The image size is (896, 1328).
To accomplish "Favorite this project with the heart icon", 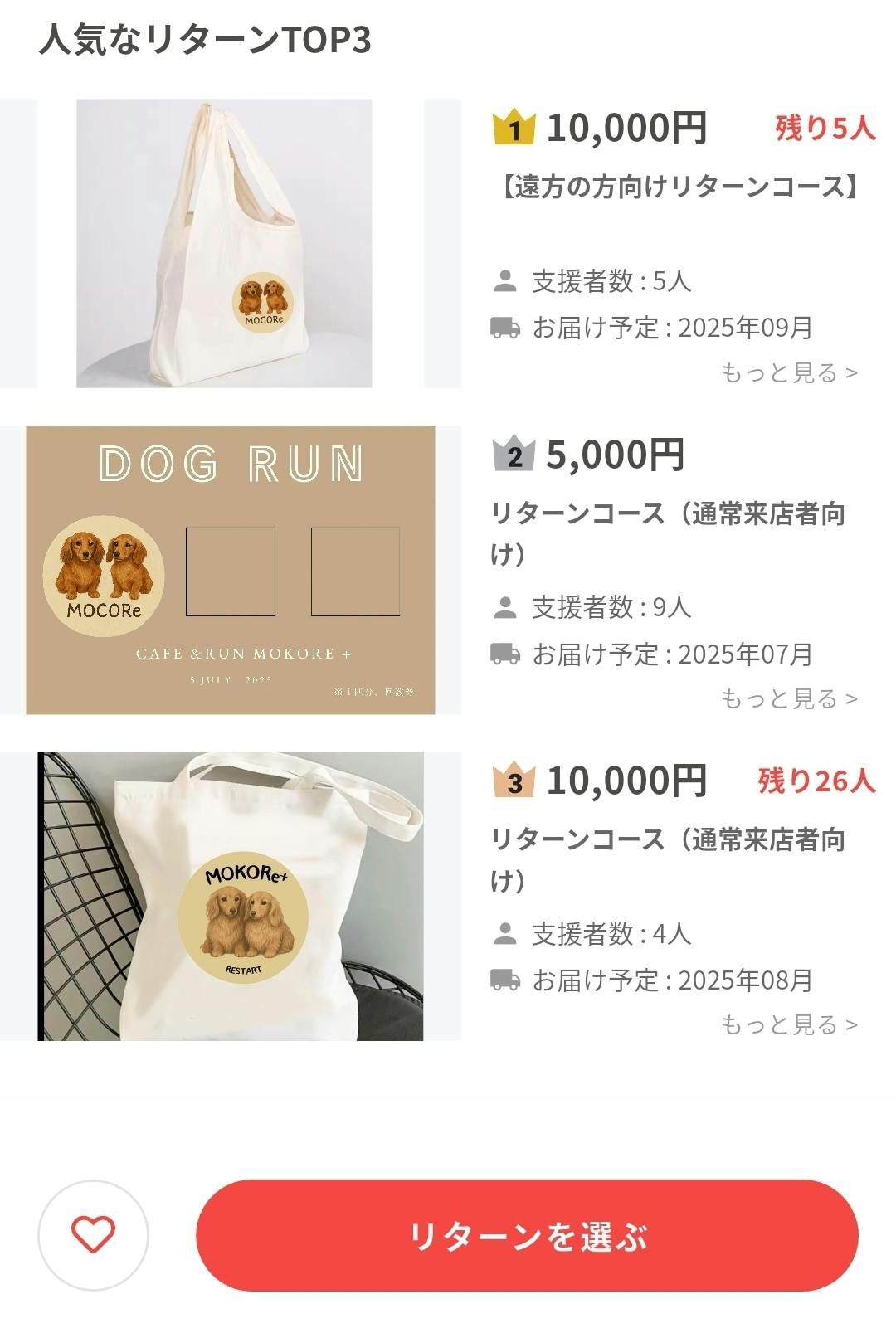I will 93,1235.
